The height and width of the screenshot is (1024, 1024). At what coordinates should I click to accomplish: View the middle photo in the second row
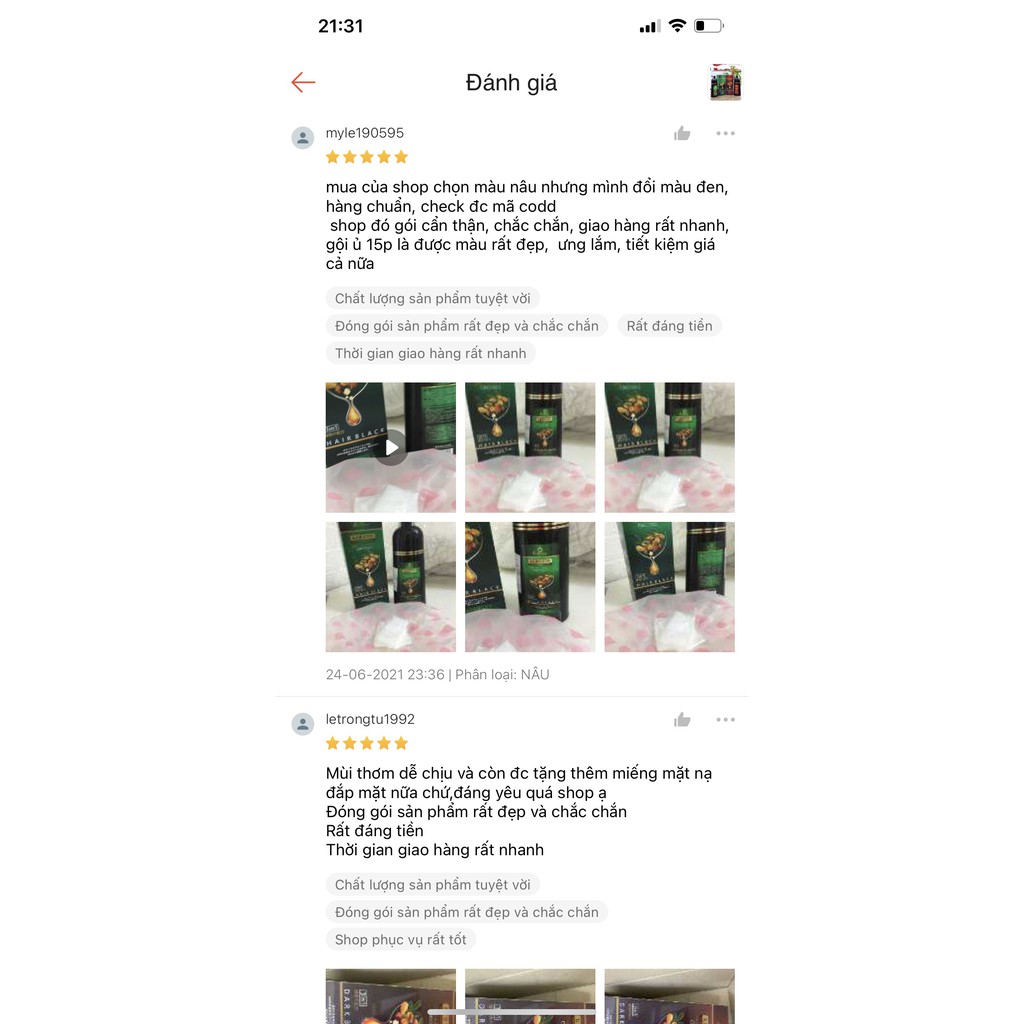coord(530,587)
